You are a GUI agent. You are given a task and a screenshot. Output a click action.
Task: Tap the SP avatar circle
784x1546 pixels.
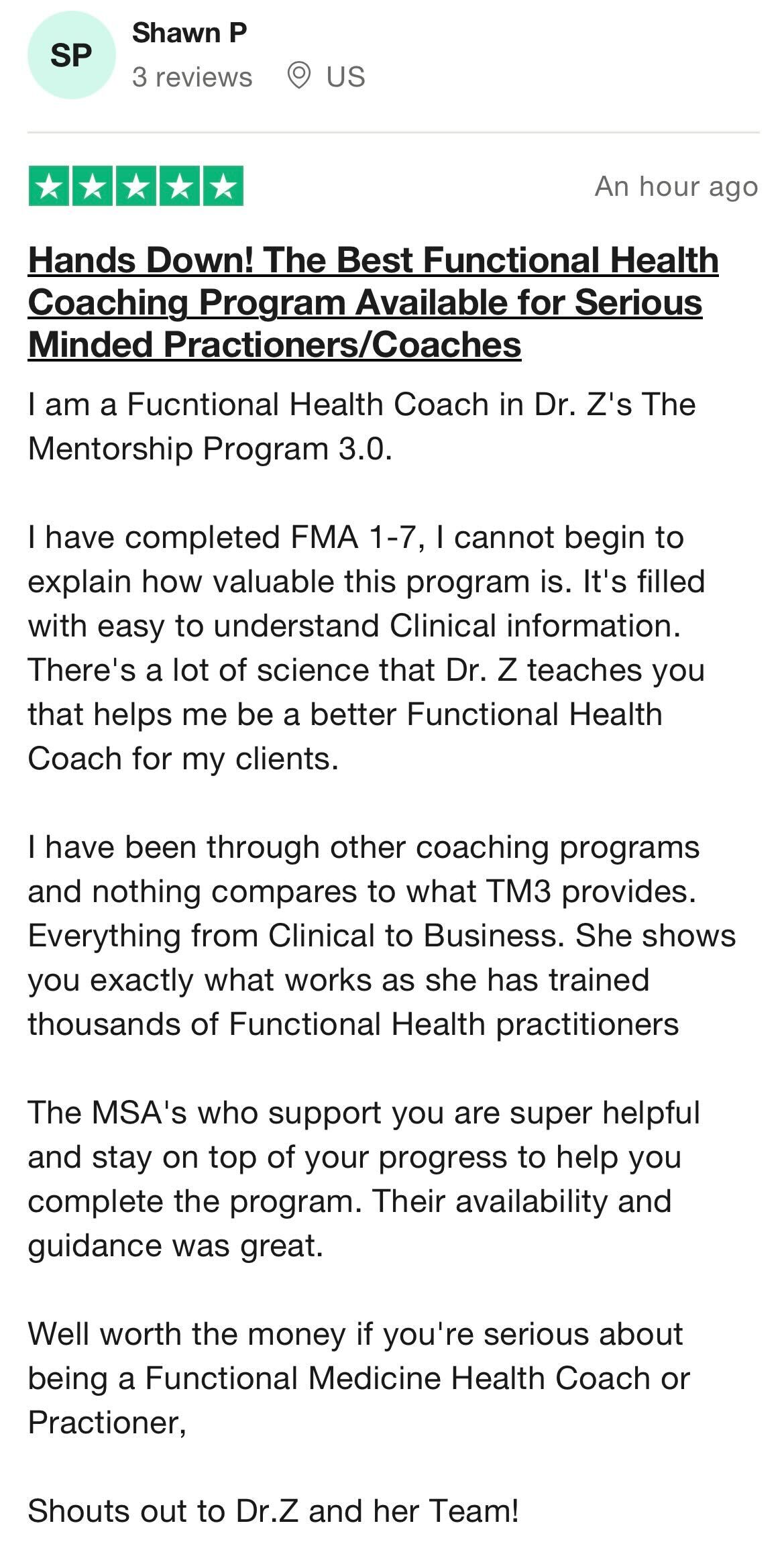click(71, 55)
